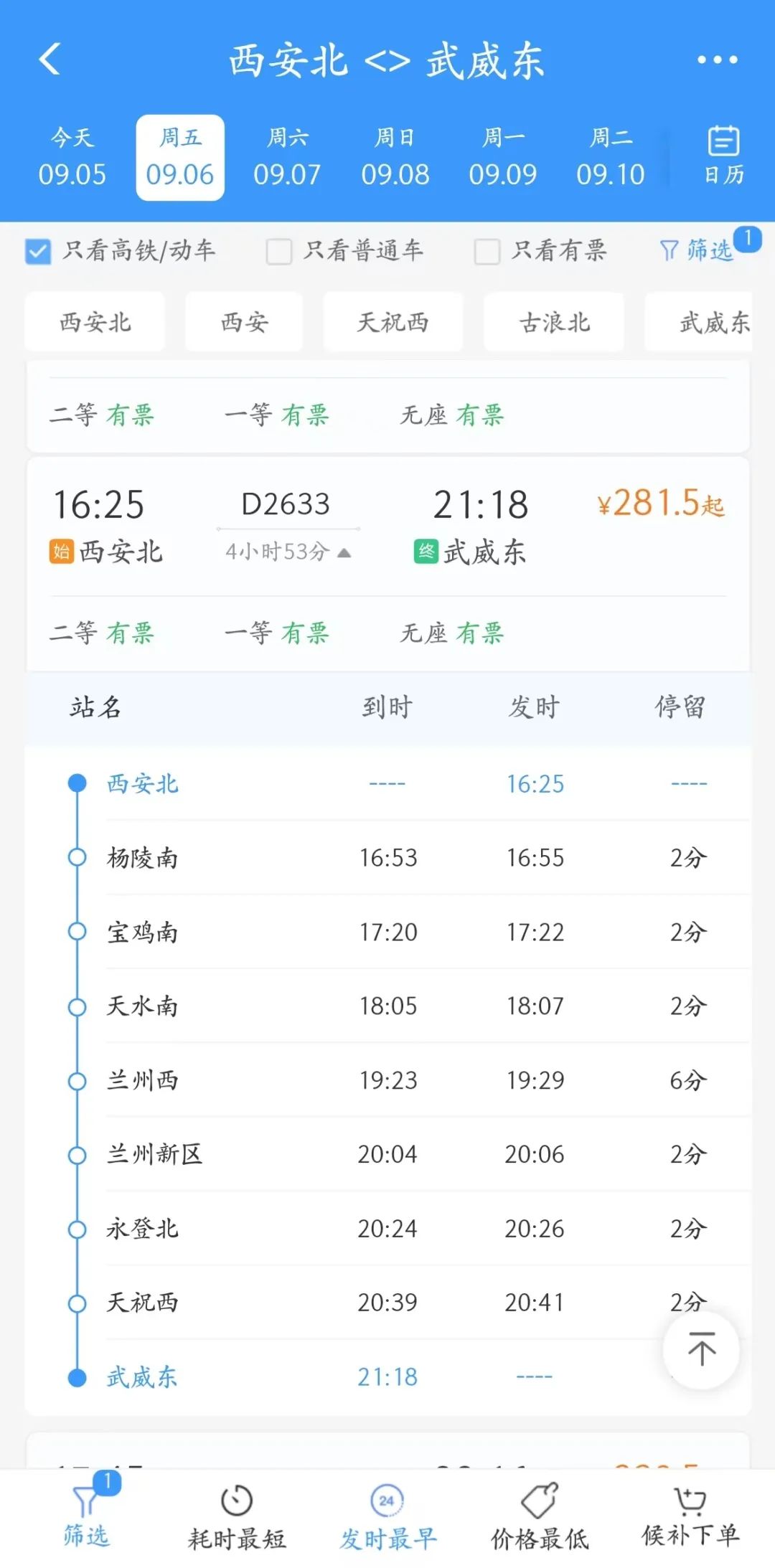Viewport: 775px width, 1568px height.
Task: Open 筛选 filter beside the checkboxes
Action: click(x=697, y=250)
